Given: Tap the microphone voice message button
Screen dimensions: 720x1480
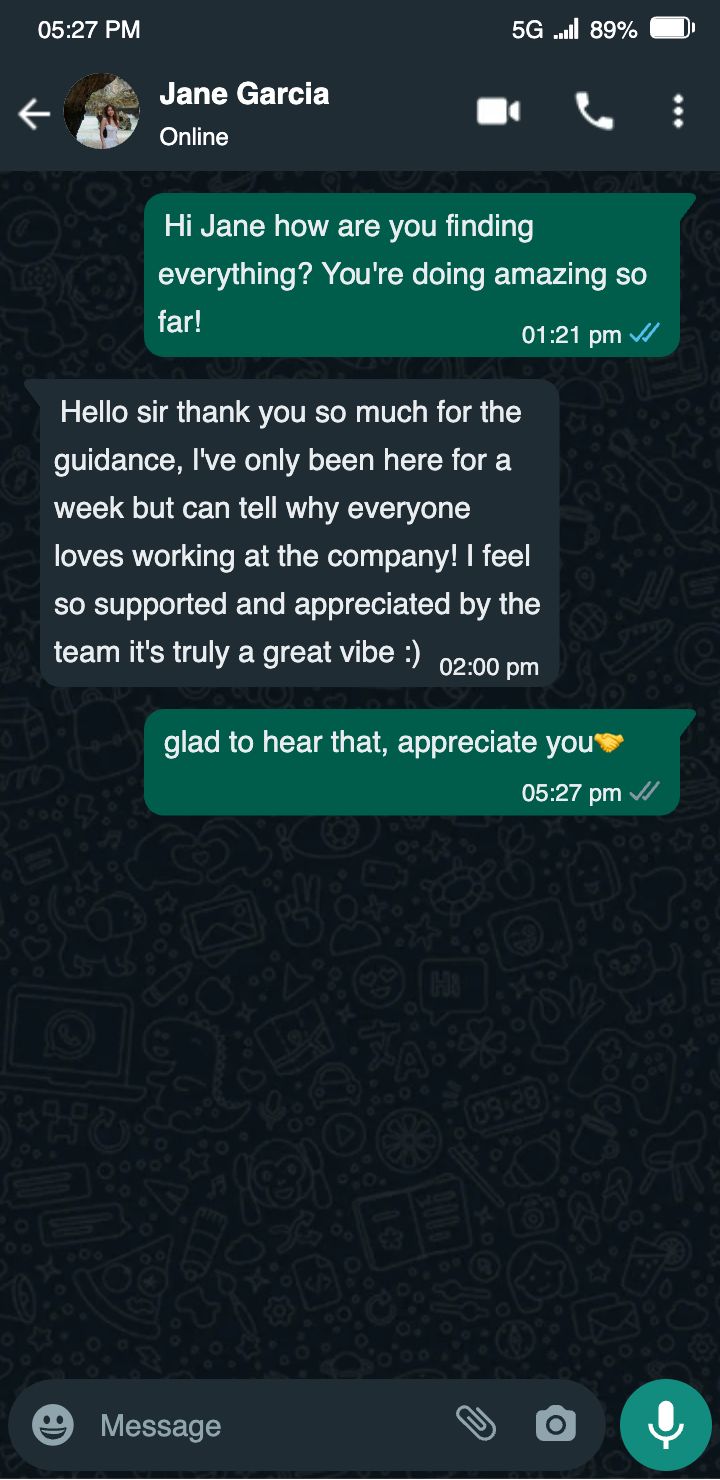Looking at the screenshot, I should [665, 1425].
